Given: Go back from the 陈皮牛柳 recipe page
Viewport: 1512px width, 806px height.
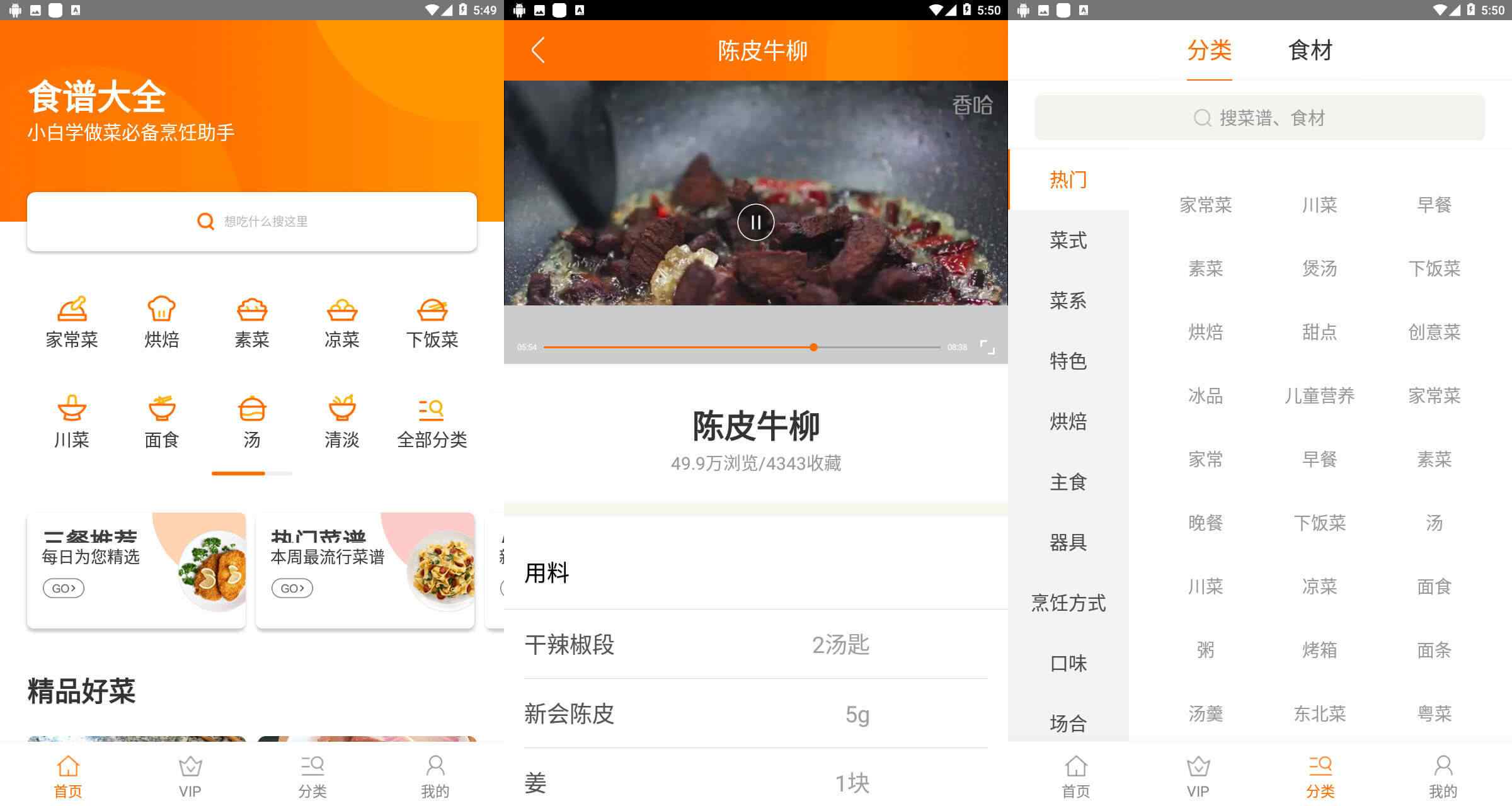Looking at the screenshot, I should pyautogui.click(x=537, y=50).
